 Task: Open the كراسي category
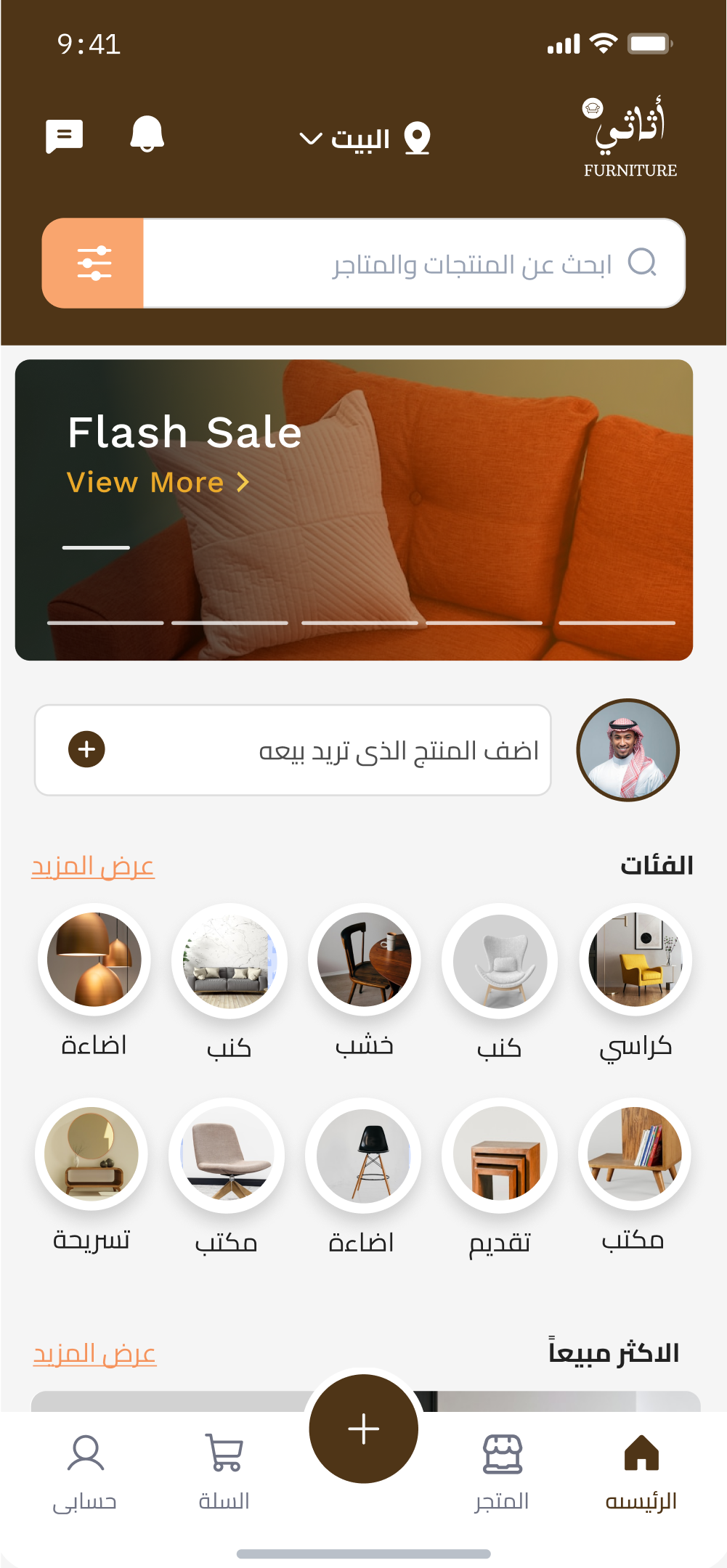(635, 960)
